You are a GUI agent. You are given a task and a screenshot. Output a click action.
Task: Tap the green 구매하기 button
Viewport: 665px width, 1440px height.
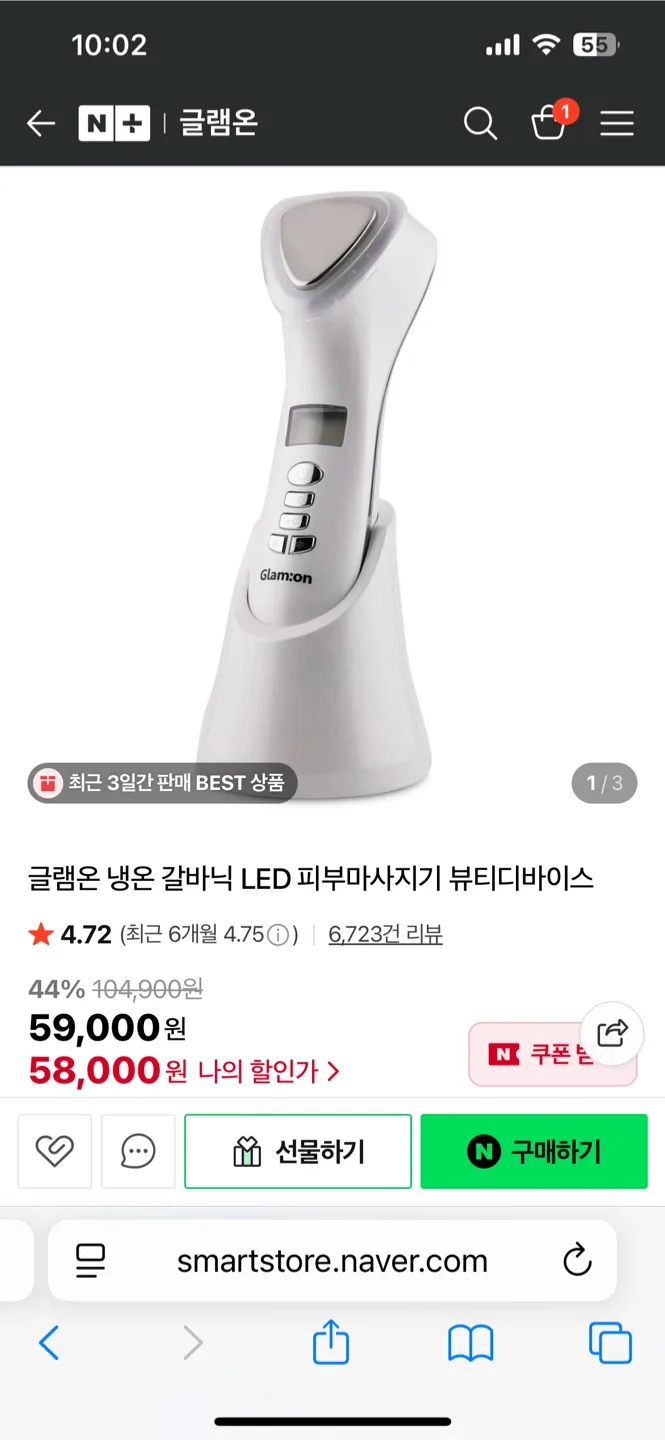533,1151
